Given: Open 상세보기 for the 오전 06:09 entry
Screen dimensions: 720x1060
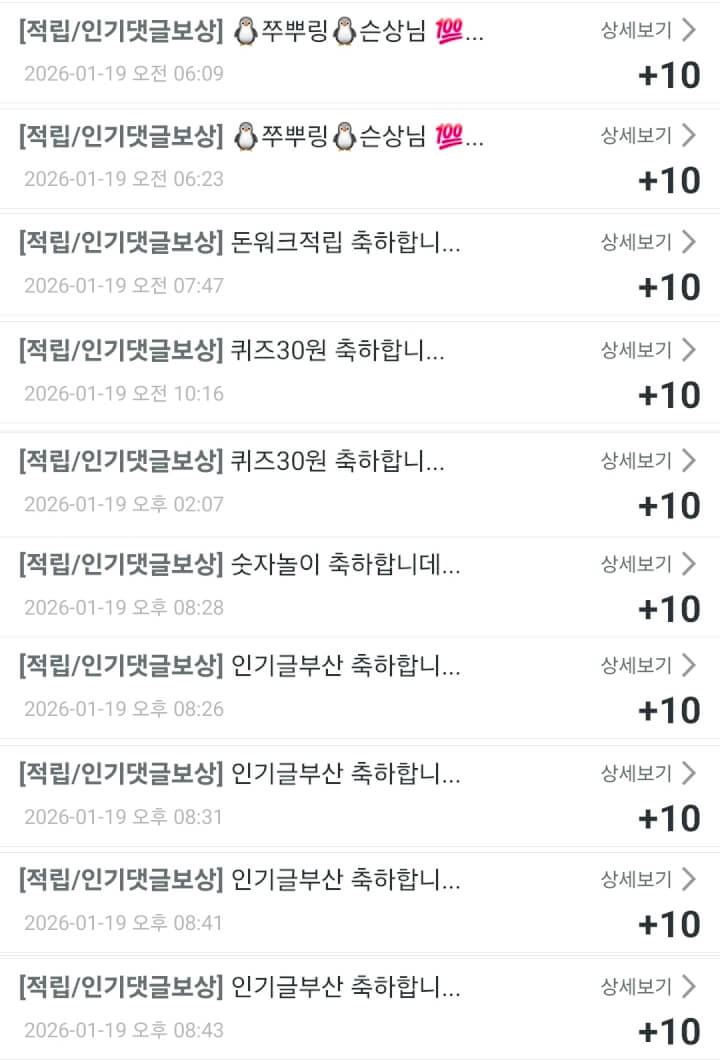Looking at the screenshot, I should (x=648, y=30).
